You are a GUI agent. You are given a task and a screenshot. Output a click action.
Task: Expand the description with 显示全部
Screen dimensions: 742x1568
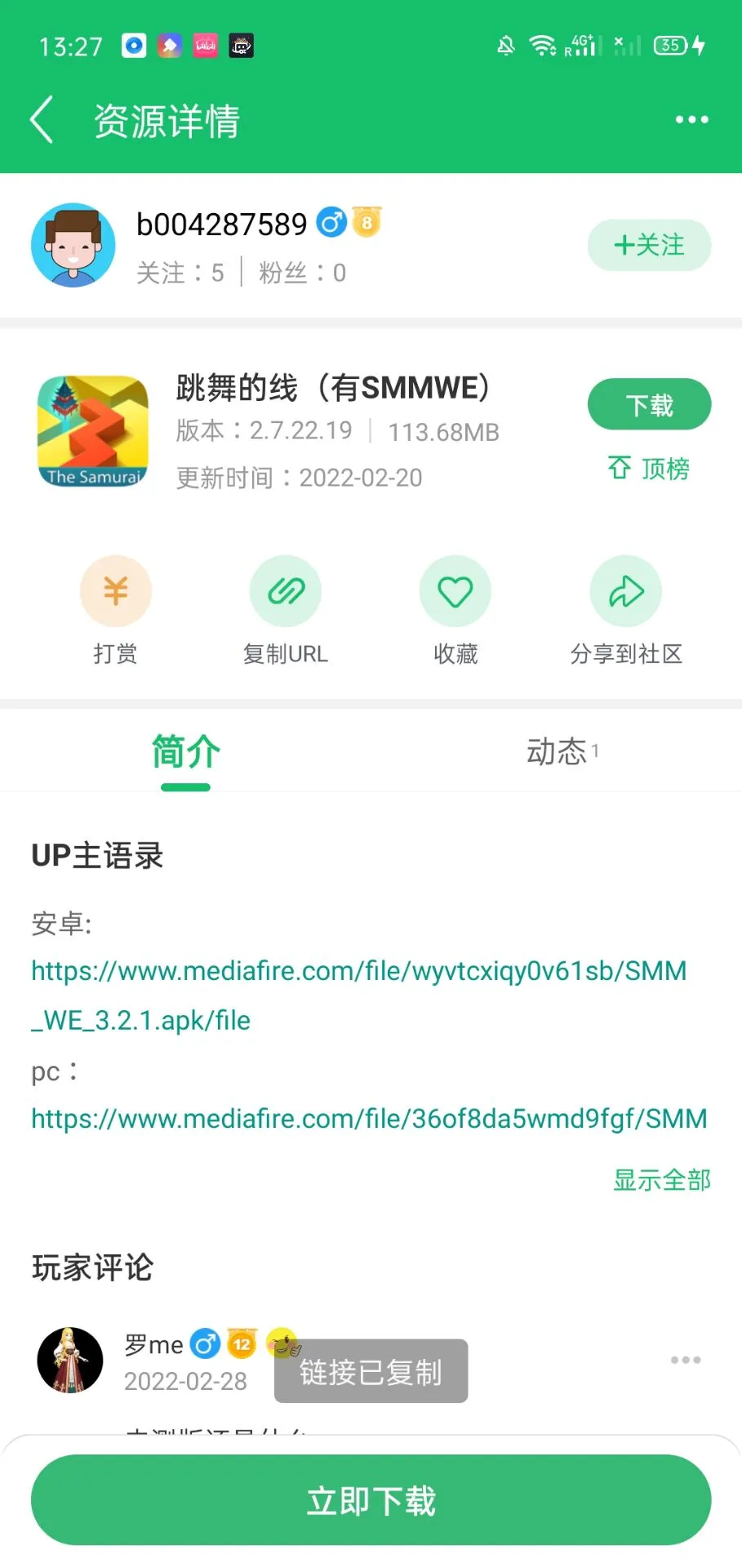661,1180
